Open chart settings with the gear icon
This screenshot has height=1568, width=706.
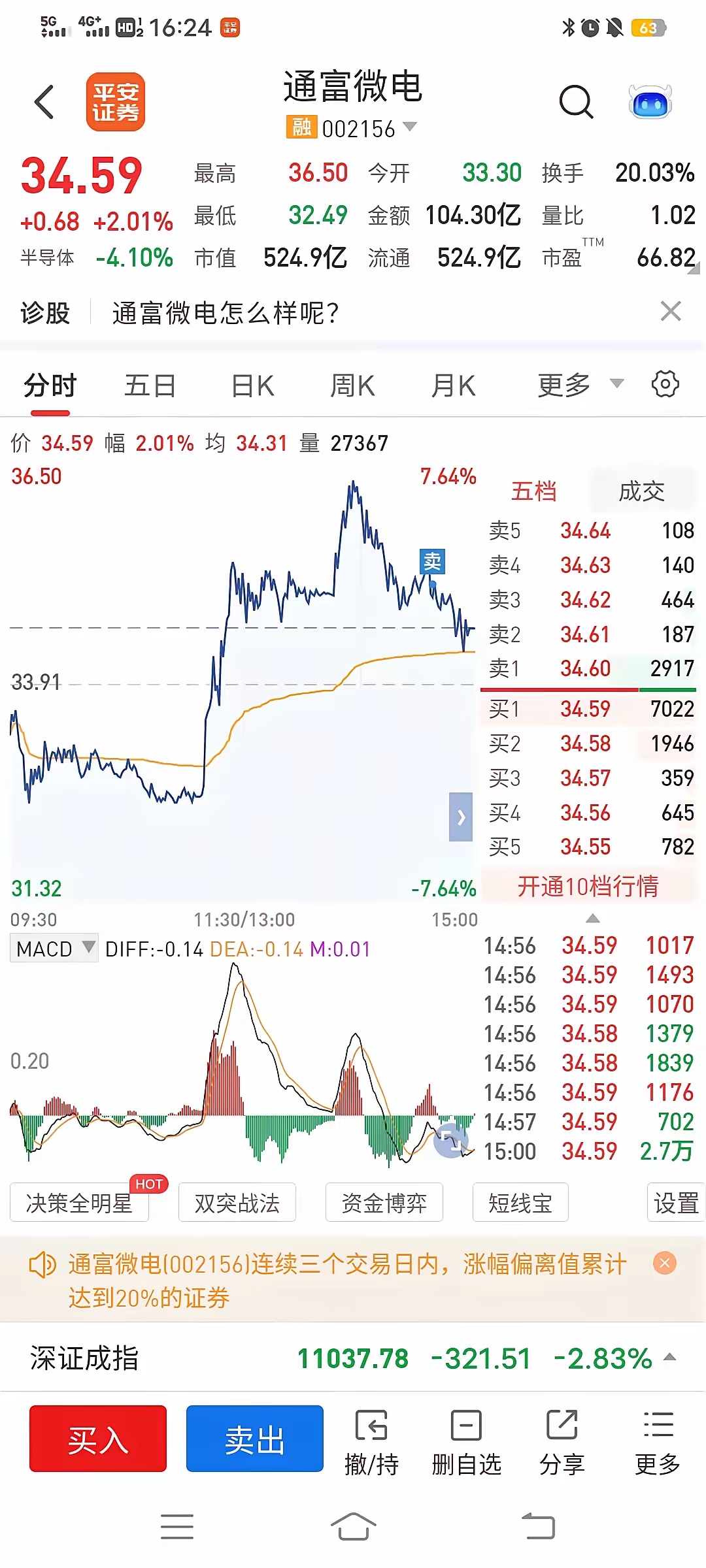pos(665,385)
